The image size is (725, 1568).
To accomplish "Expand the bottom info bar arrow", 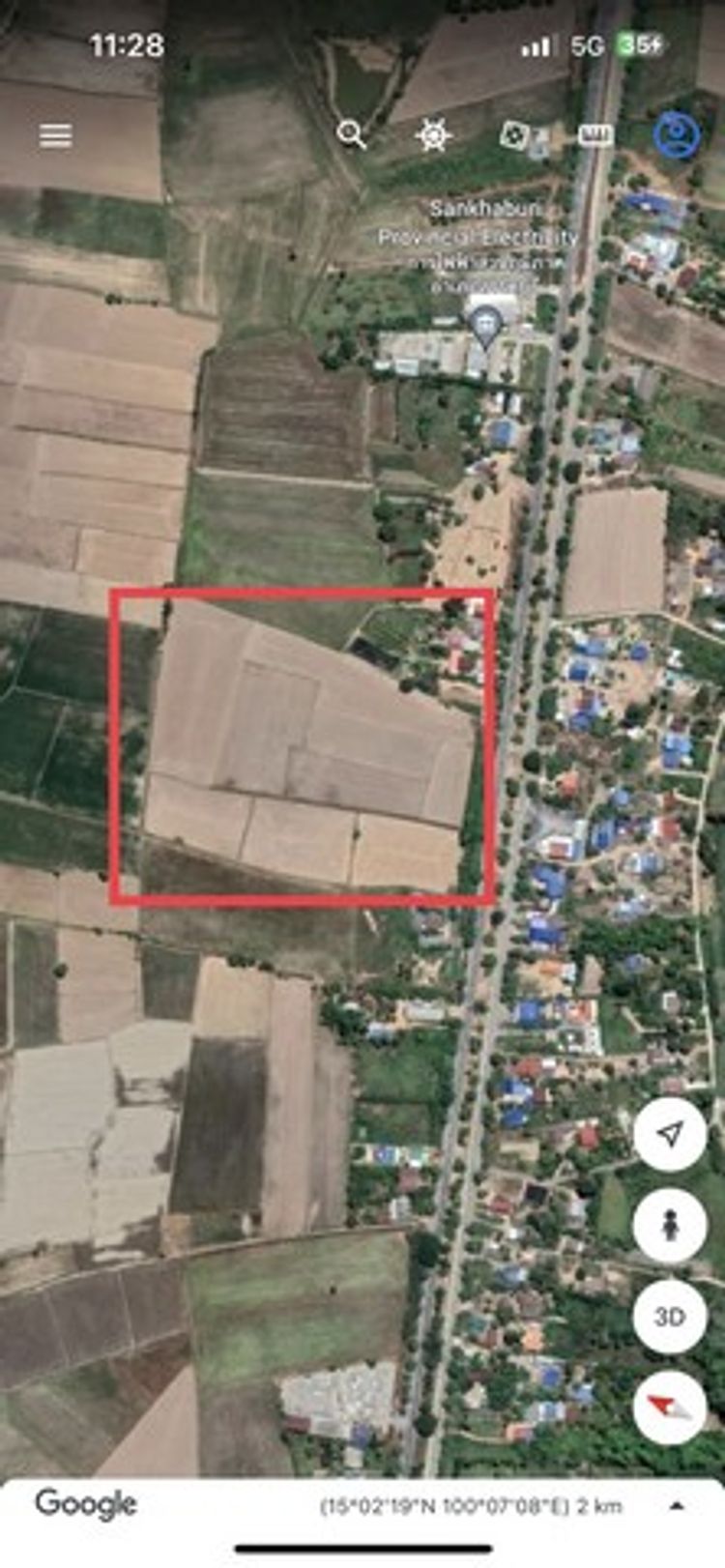I will [678, 1505].
